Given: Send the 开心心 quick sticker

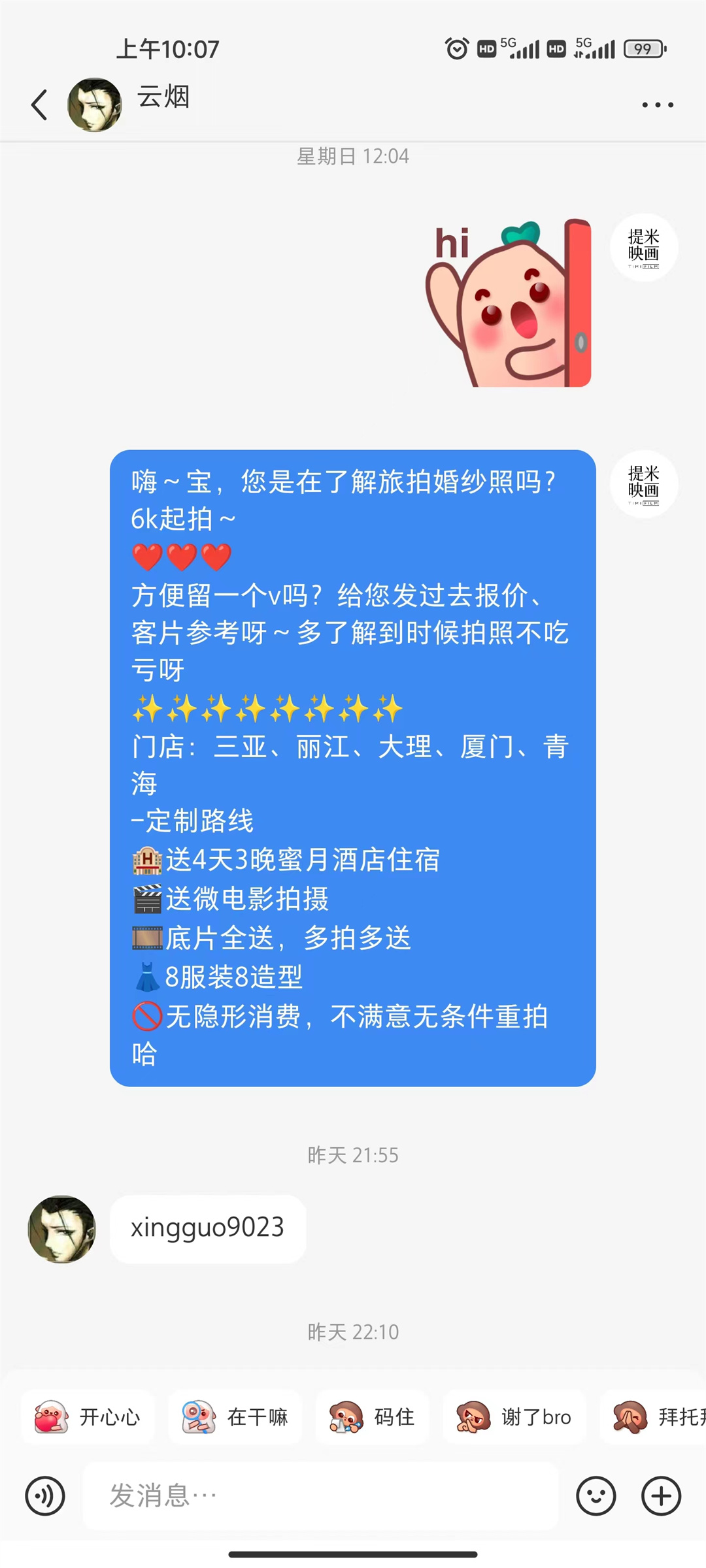Looking at the screenshot, I should (x=88, y=1416).
